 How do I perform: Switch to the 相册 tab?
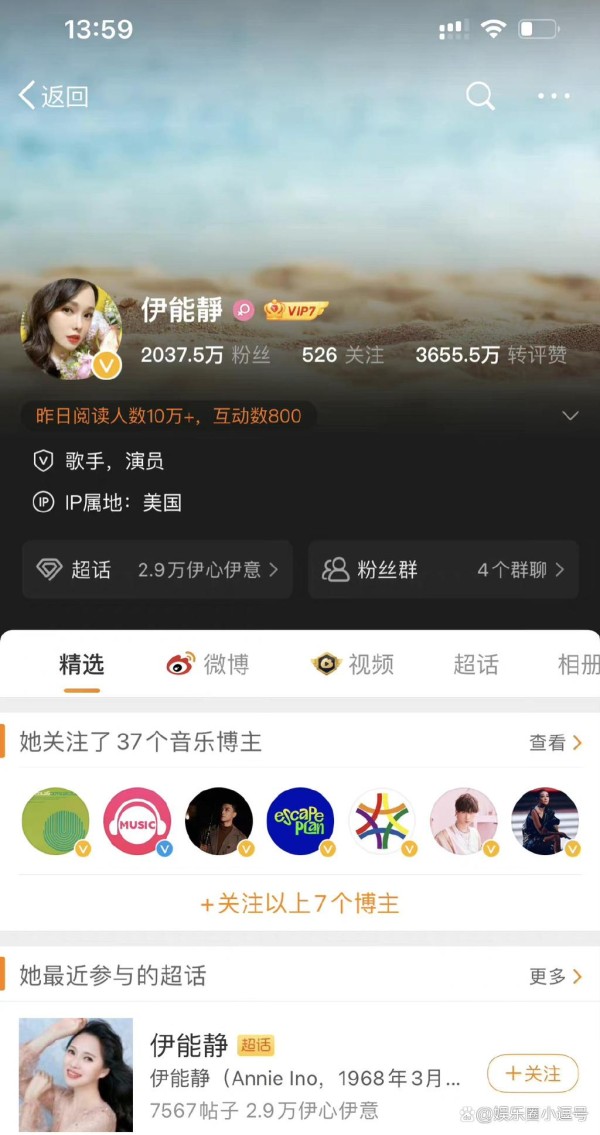[x=578, y=664]
